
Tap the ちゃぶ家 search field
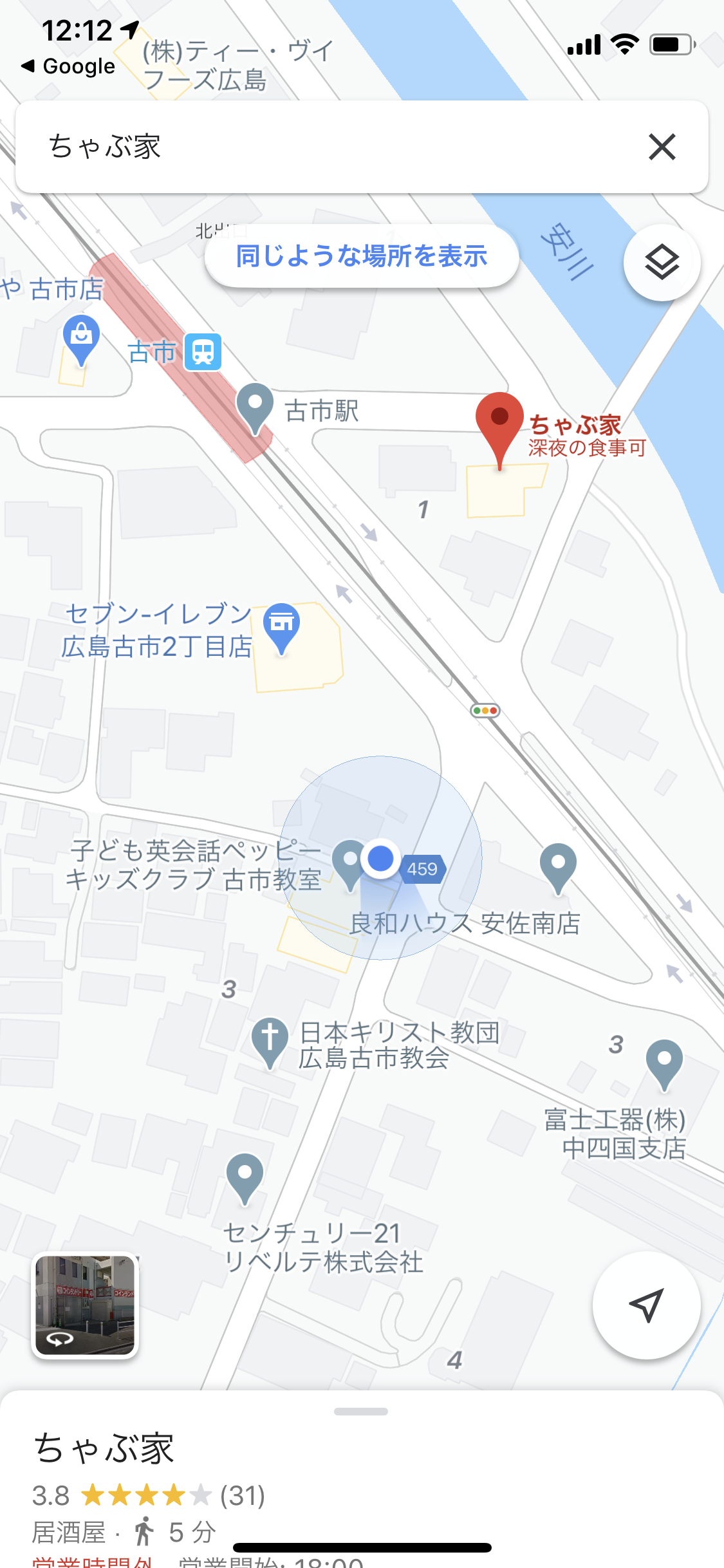322,147
